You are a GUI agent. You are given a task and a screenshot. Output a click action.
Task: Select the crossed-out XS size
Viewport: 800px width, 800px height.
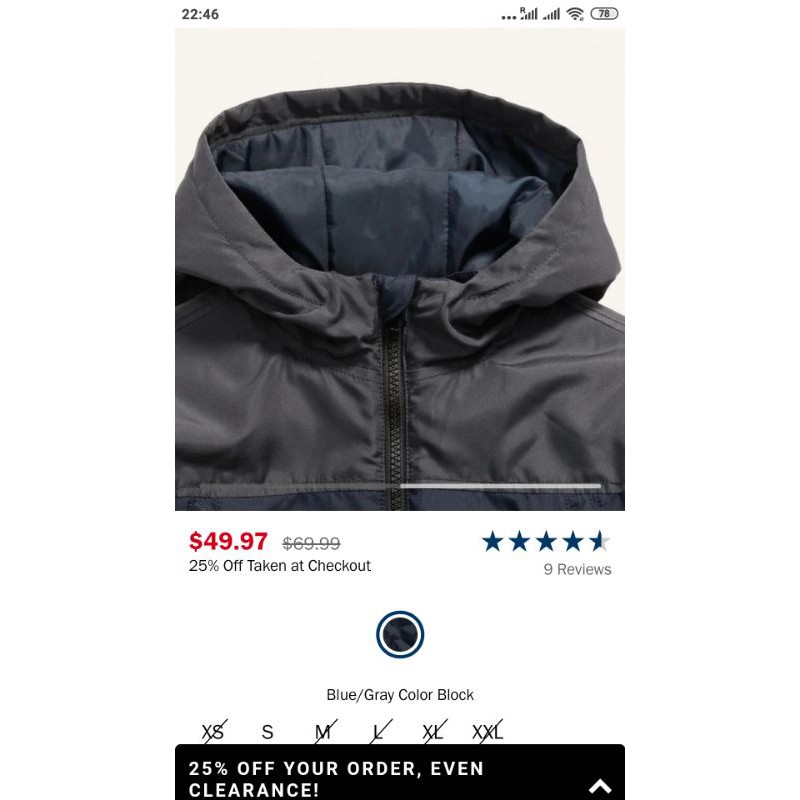[214, 732]
